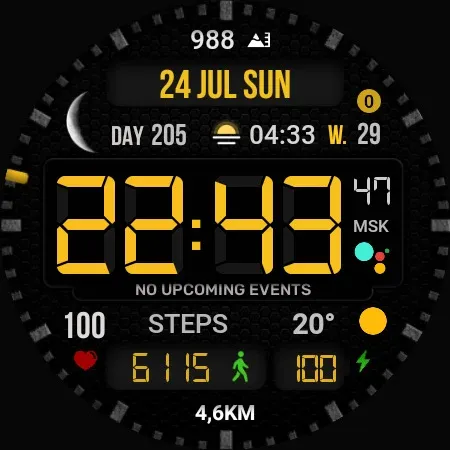This screenshot has height=450, width=450.
Task: Tap the 24 JUL SUN date
Action: (225, 85)
